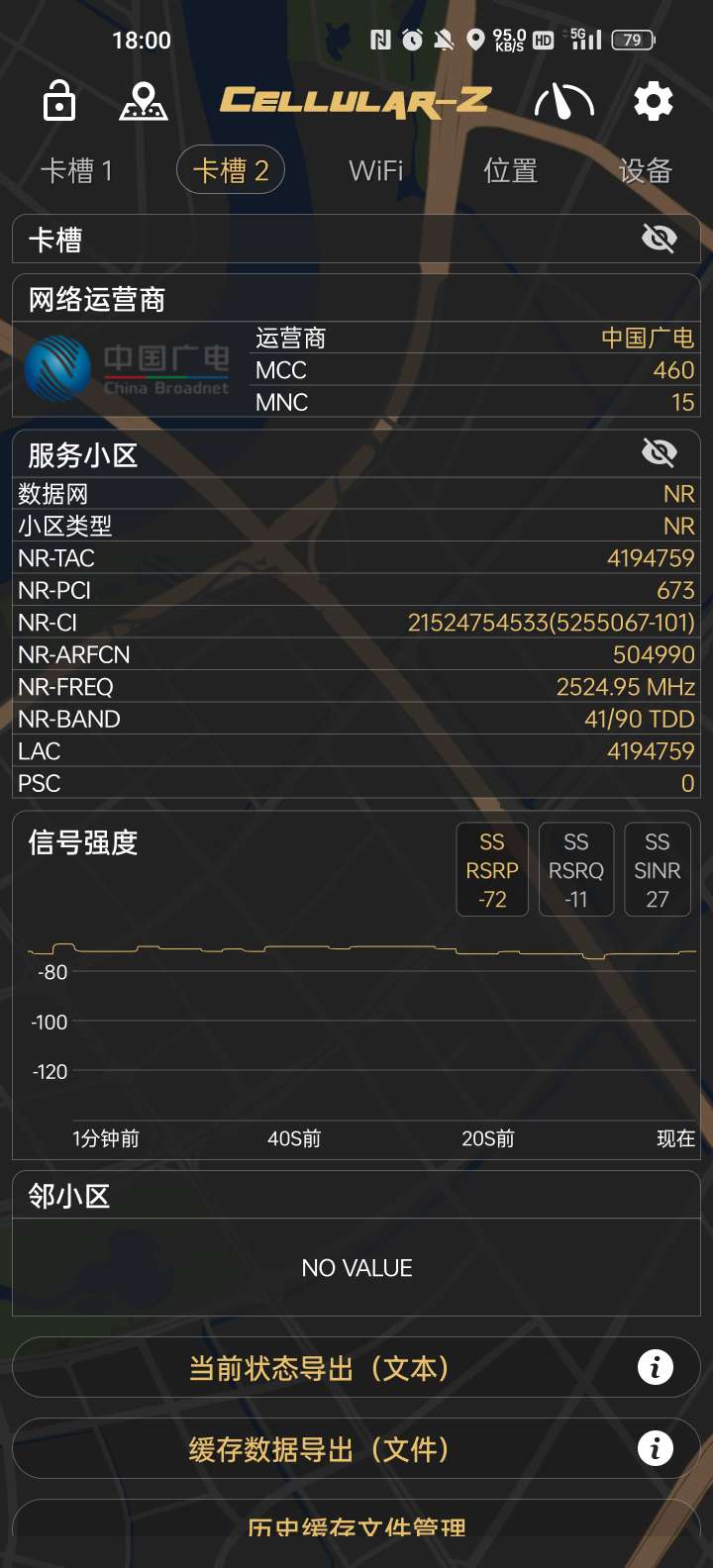Tap the lock icon in the top bar
The image size is (713, 1568).
click(59, 101)
